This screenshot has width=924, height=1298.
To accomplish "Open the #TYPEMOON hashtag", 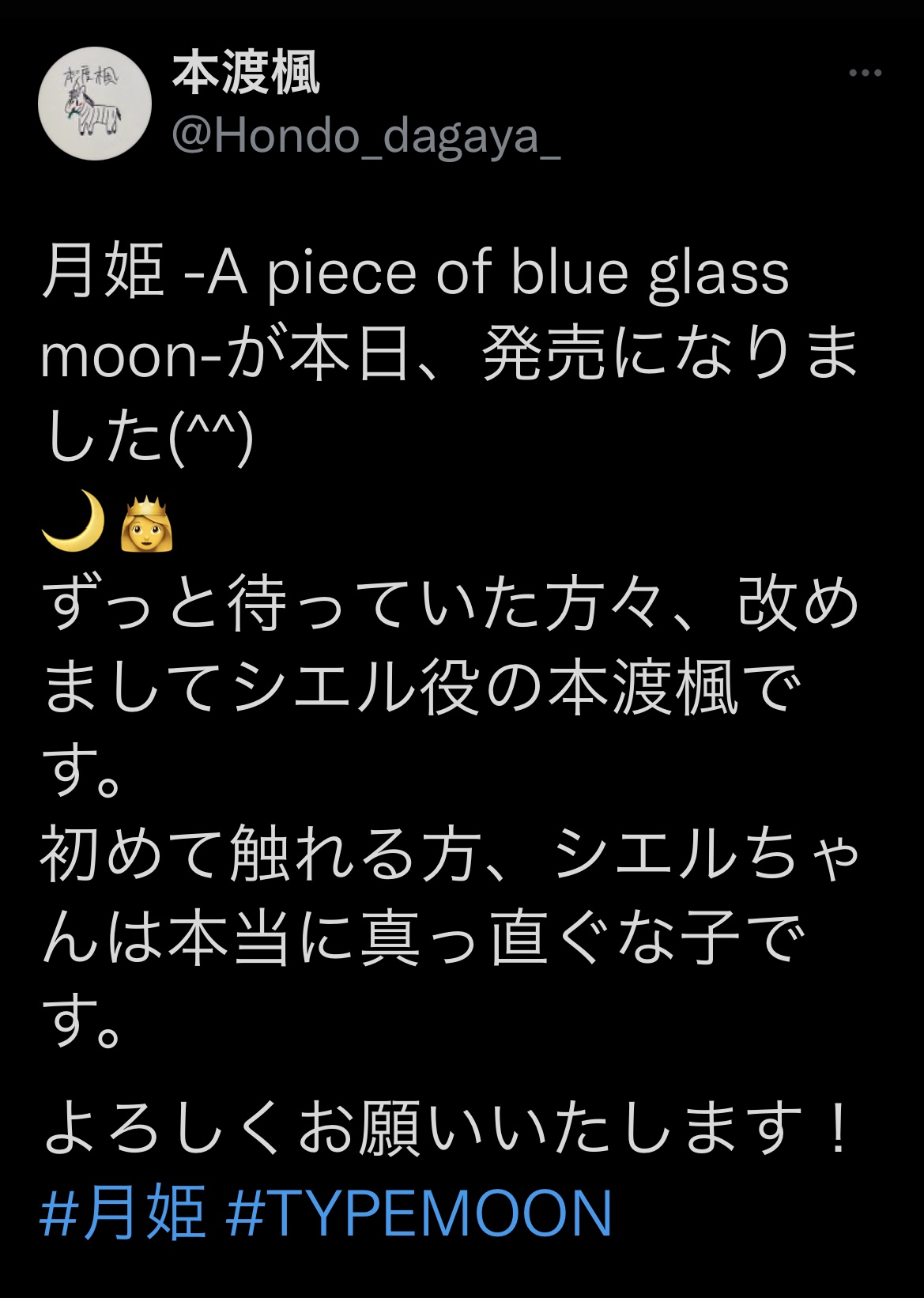I will coord(419,1213).
